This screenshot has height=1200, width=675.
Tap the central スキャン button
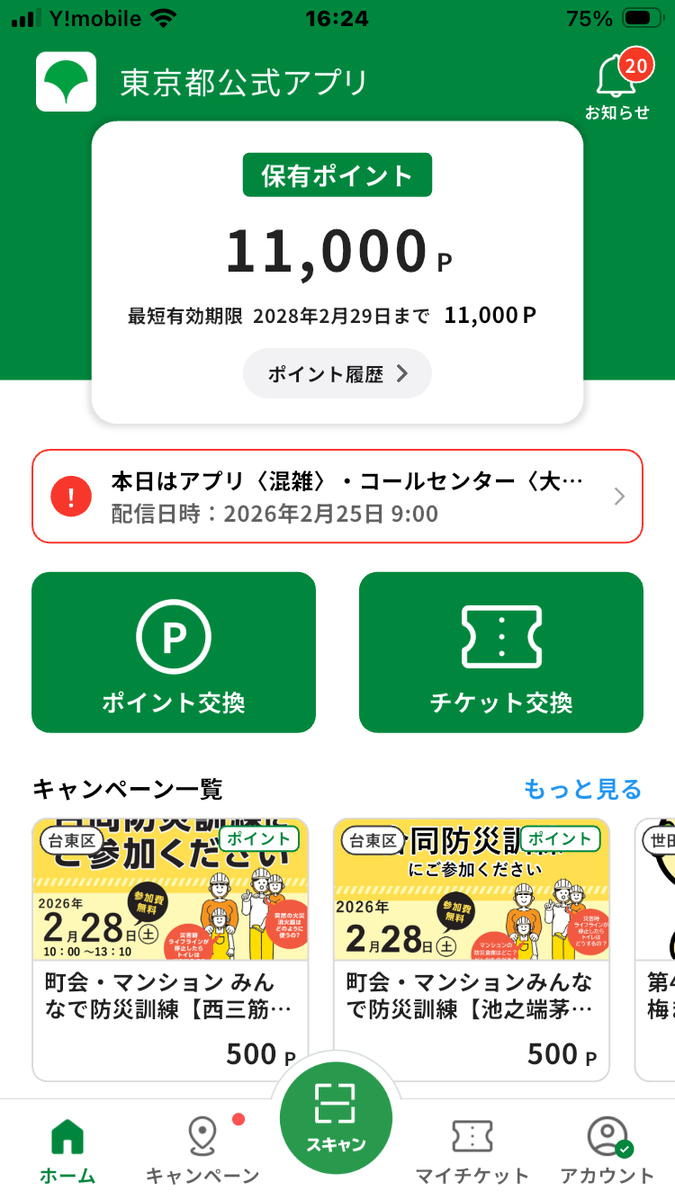(x=336, y=1118)
